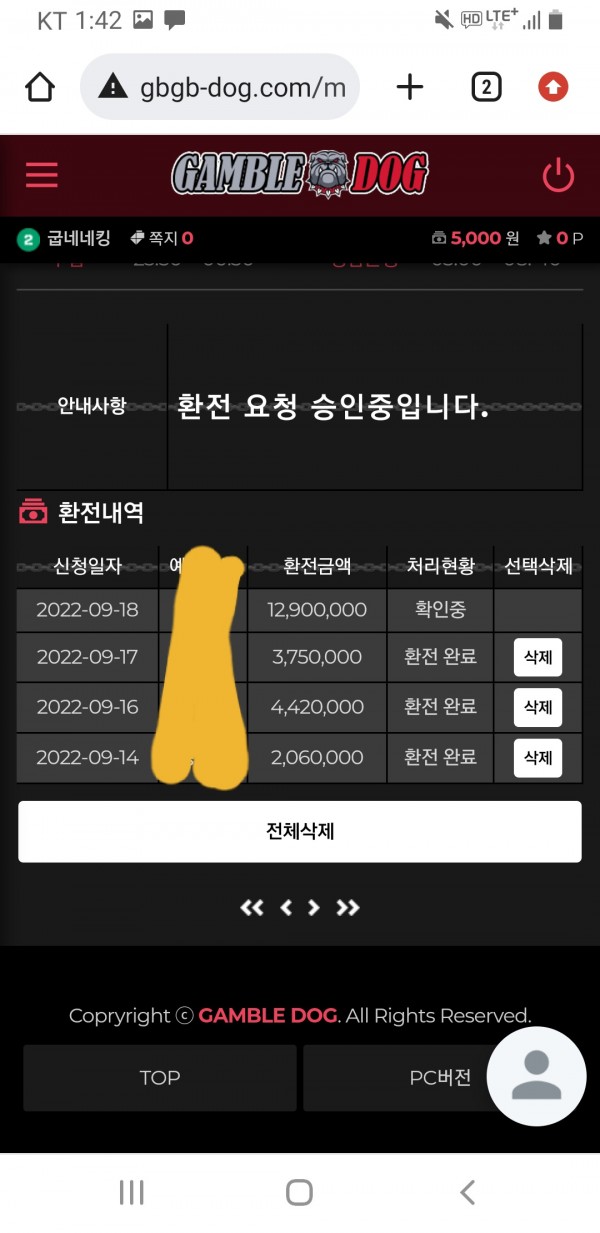Delete the 2022-09-17 withdrawal record
Image resolution: width=600 pixels, height=1233 pixels.
[x=538, y=658]
